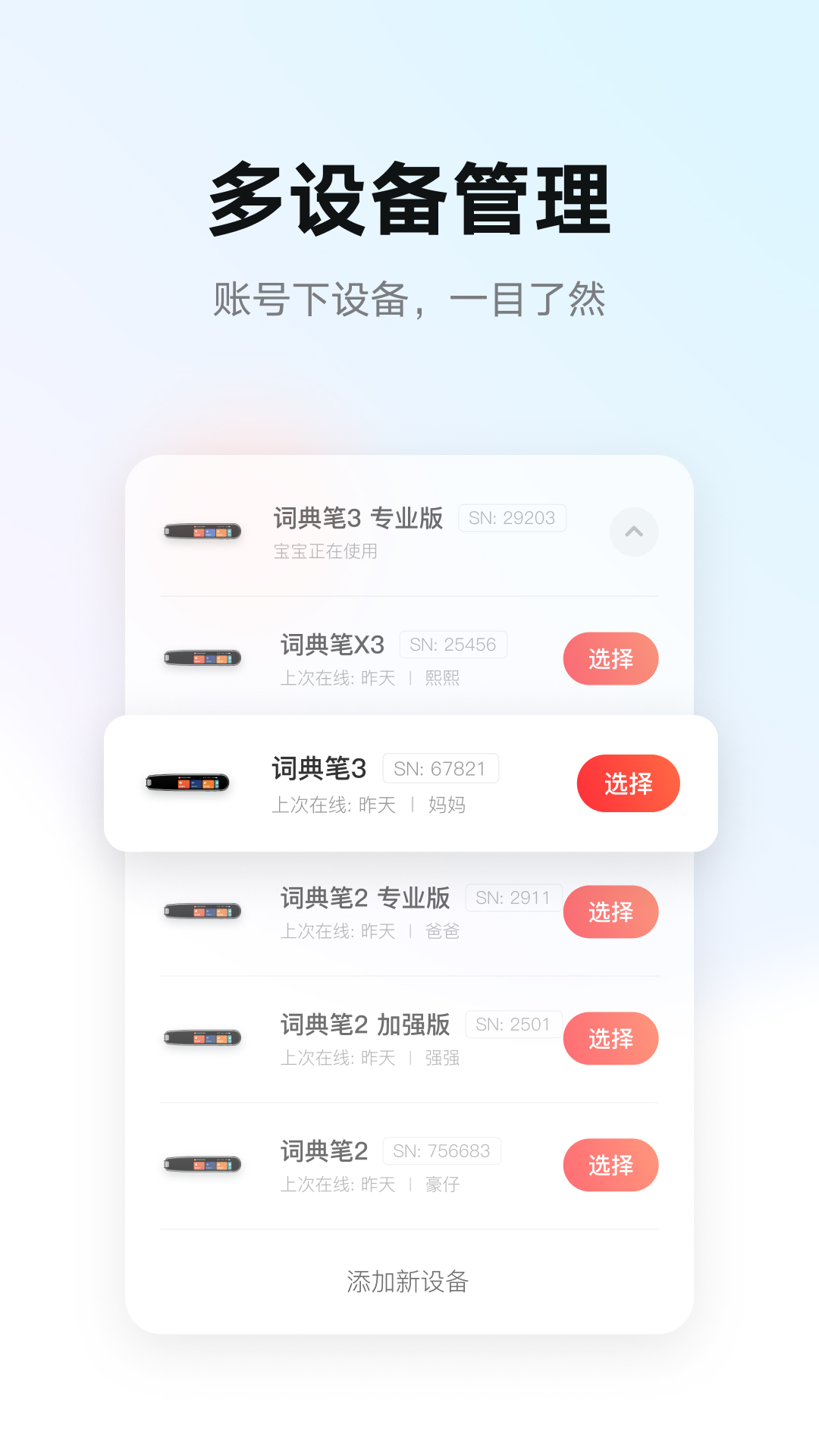Click the SN: 756683 badge
The width and height of the screenshot is (819, 1456).
[442, 1150]
